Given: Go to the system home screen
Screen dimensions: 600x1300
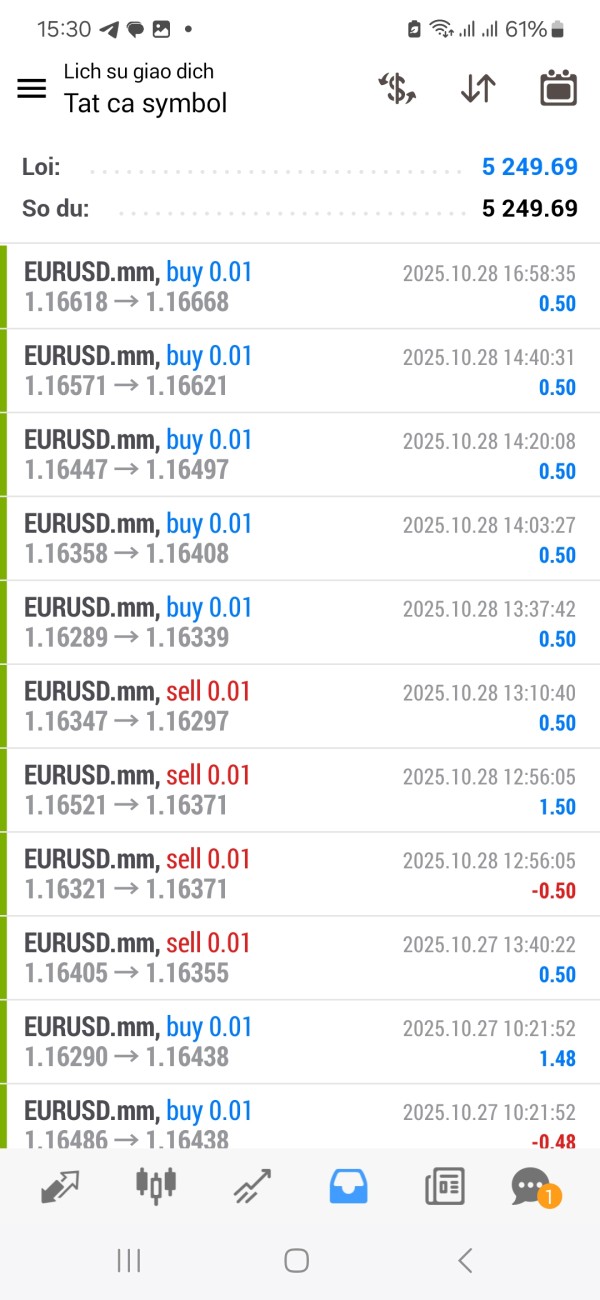Looking at the screenshot, I should tap(296, 1261).
